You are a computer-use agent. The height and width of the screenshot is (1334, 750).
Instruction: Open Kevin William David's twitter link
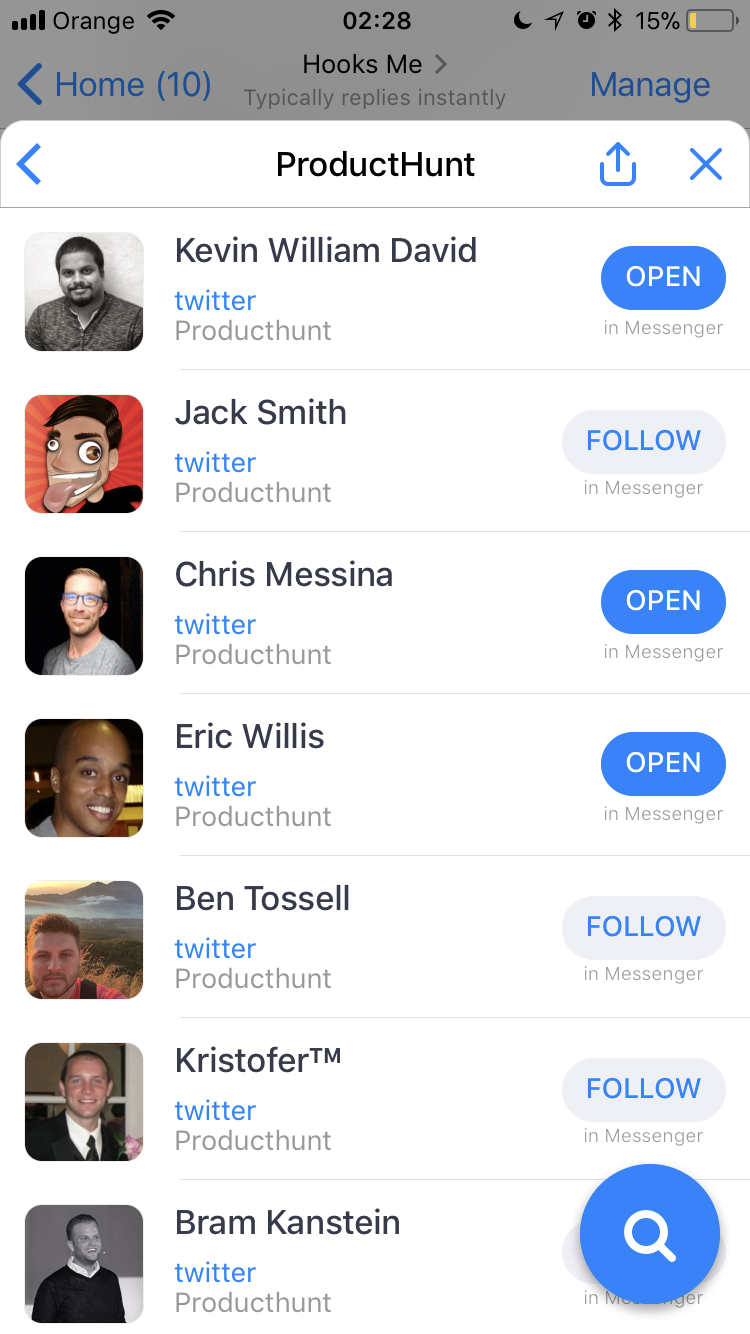(x=215, y=301)
